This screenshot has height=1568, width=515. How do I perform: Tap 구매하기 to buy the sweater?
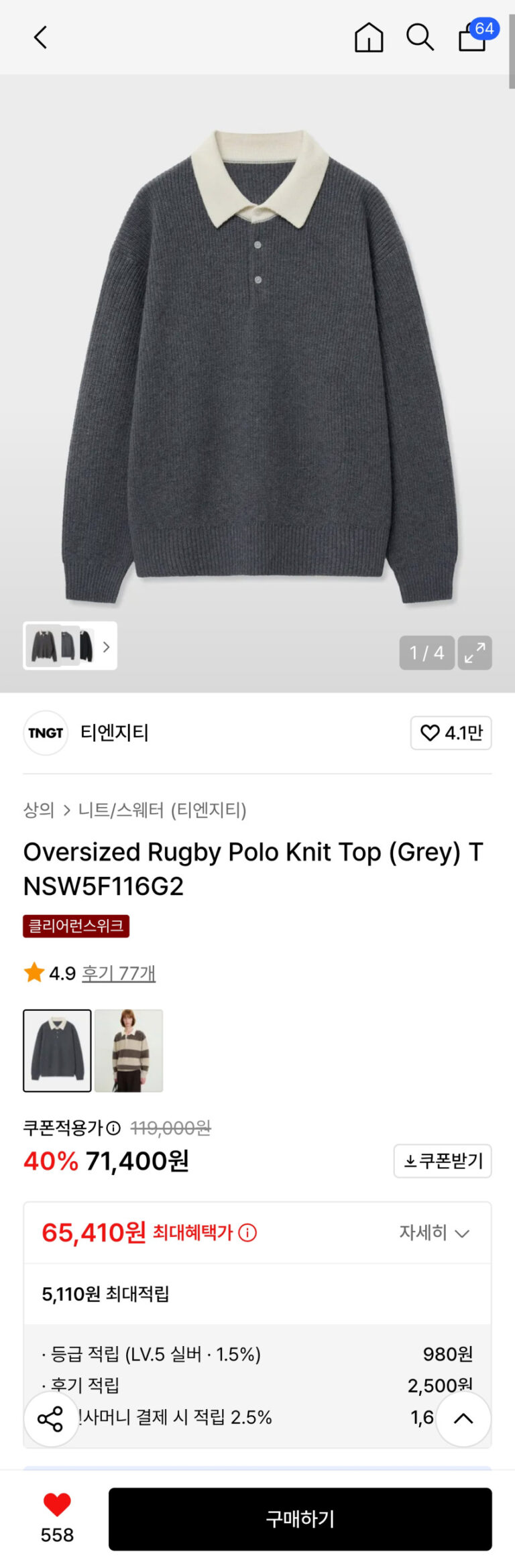pyautogui.click(x=300, y=1518)
